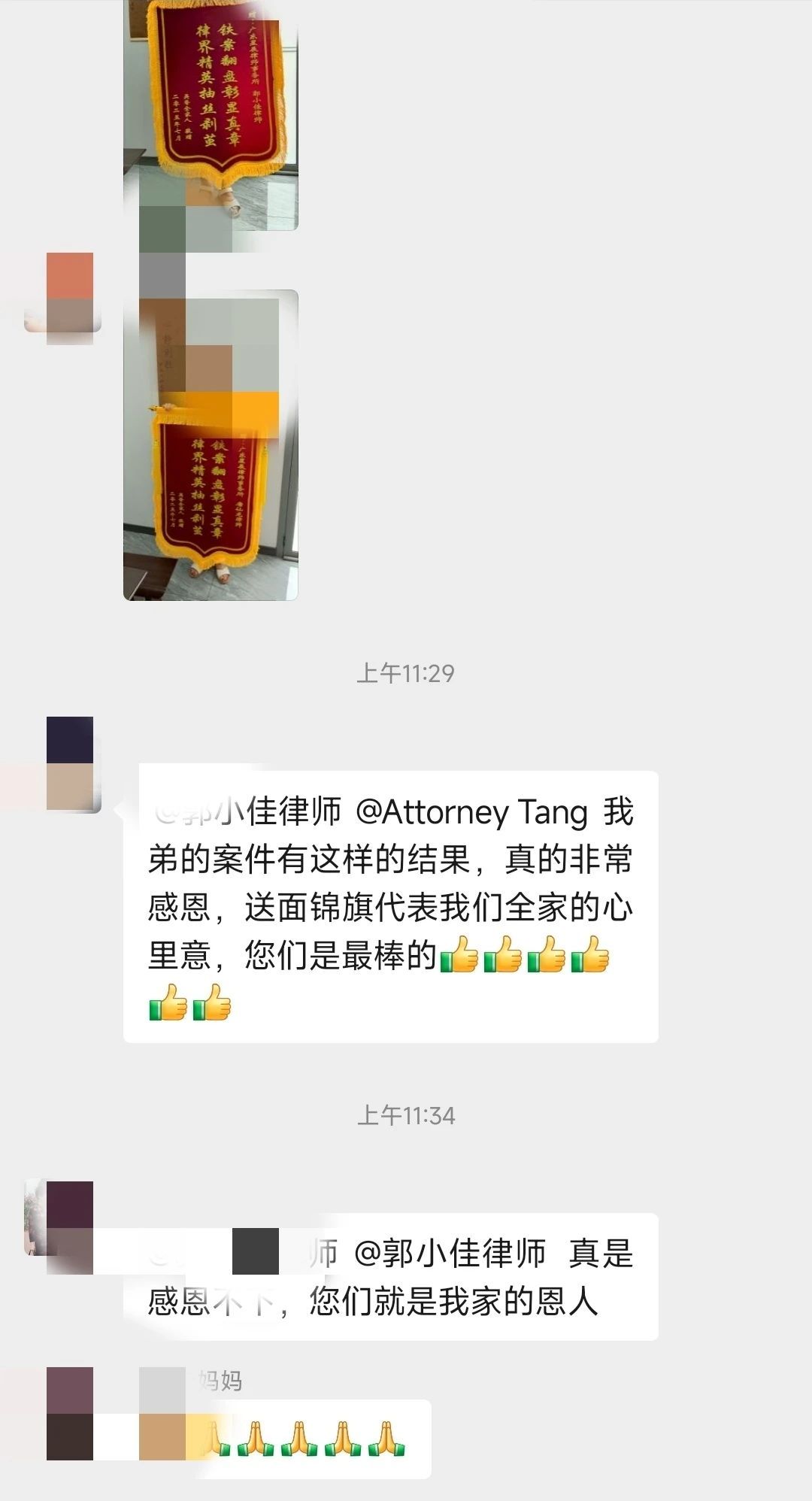Open the first silk banner photo
Screen dimensions: 812x1501
211,113
